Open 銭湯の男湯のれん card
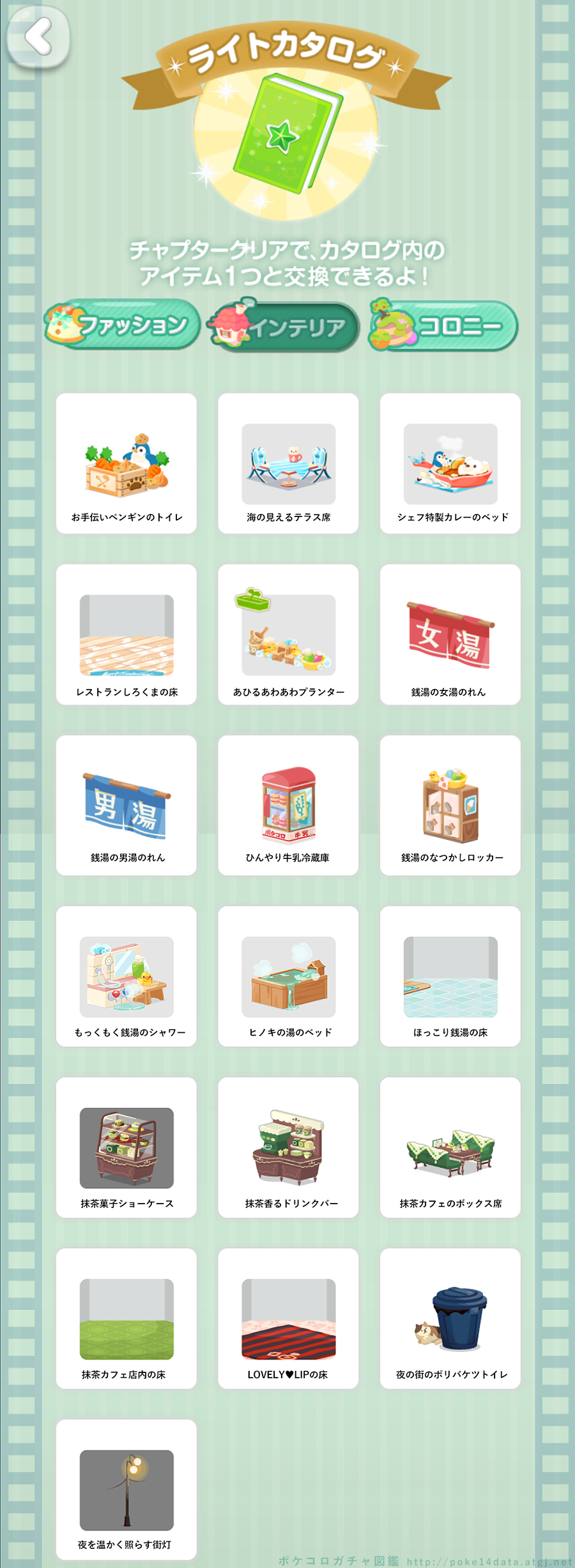 [126, 805]
